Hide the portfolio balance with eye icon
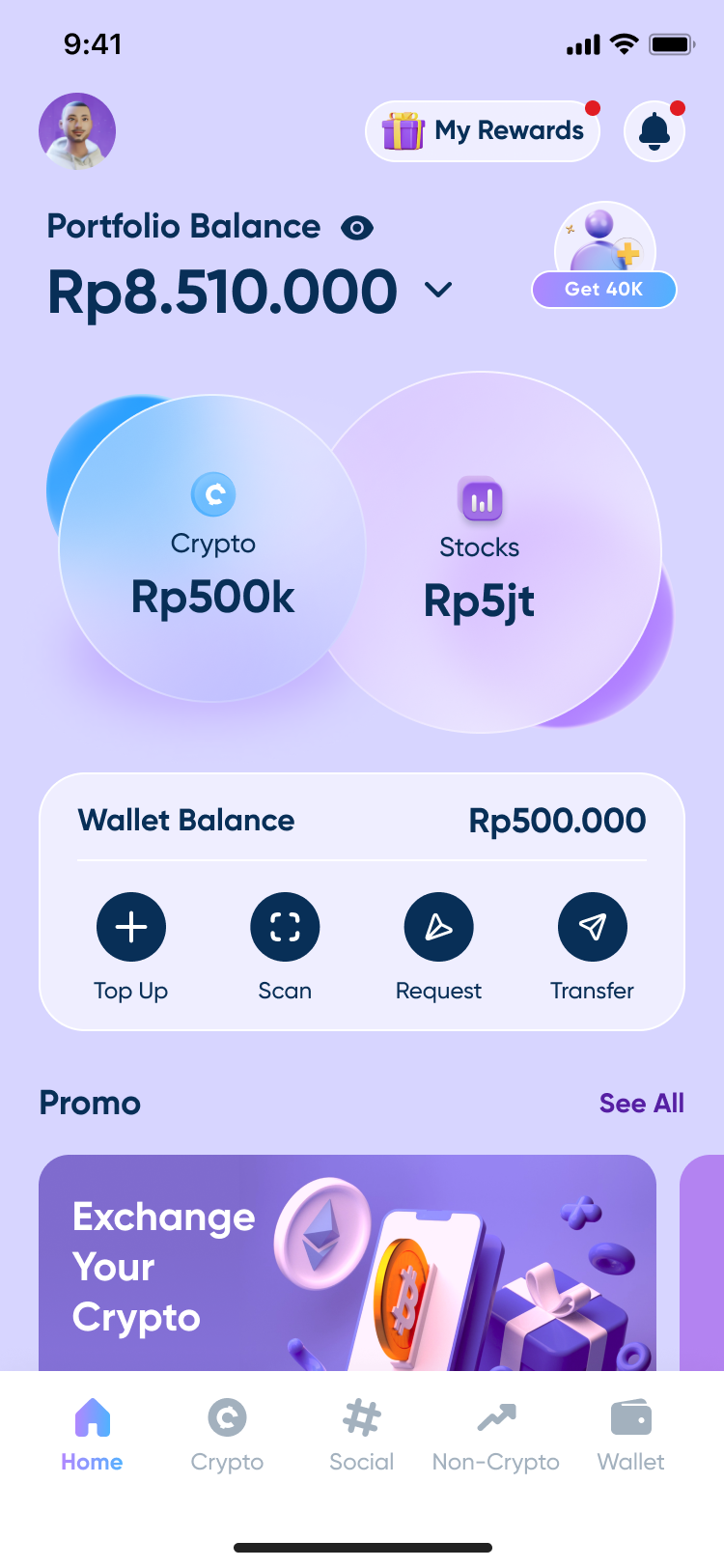The image size is (724, 1568). (357, 228)
